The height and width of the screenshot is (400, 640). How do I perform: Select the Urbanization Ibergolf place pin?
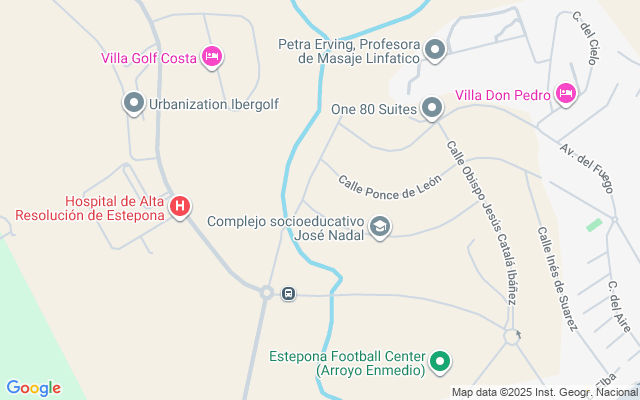134,103
